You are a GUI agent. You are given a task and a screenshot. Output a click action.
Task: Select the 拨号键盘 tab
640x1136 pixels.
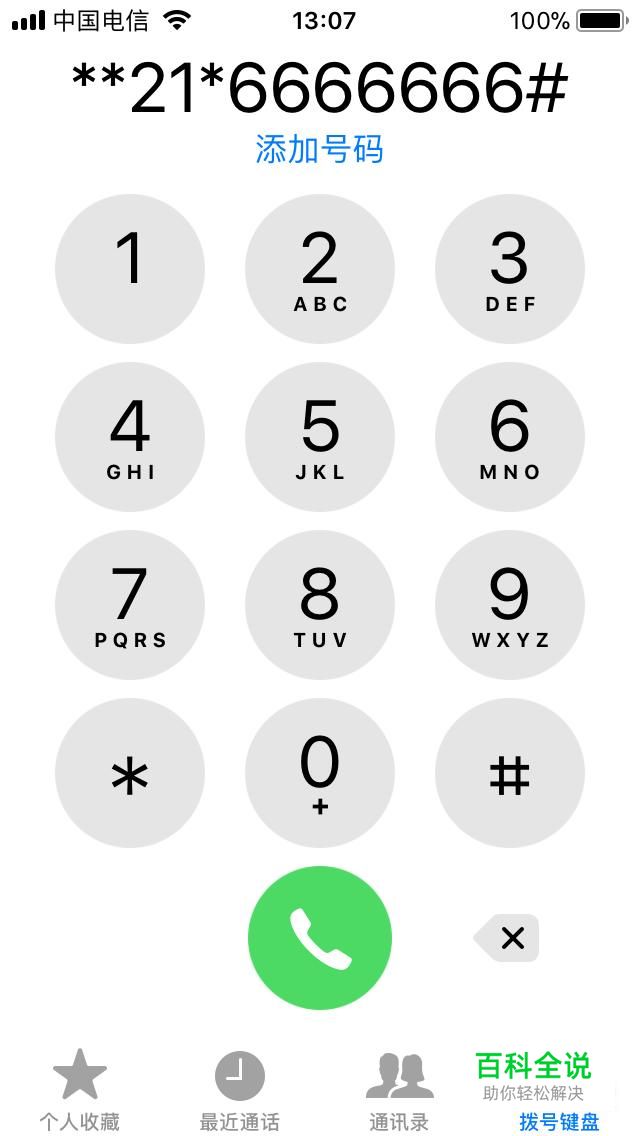[x=560, y=1122]
